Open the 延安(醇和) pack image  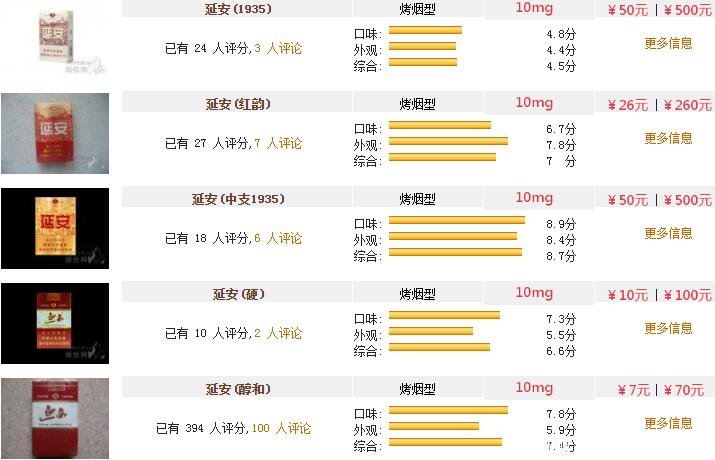pyautogui.click(x=55, y=418)
